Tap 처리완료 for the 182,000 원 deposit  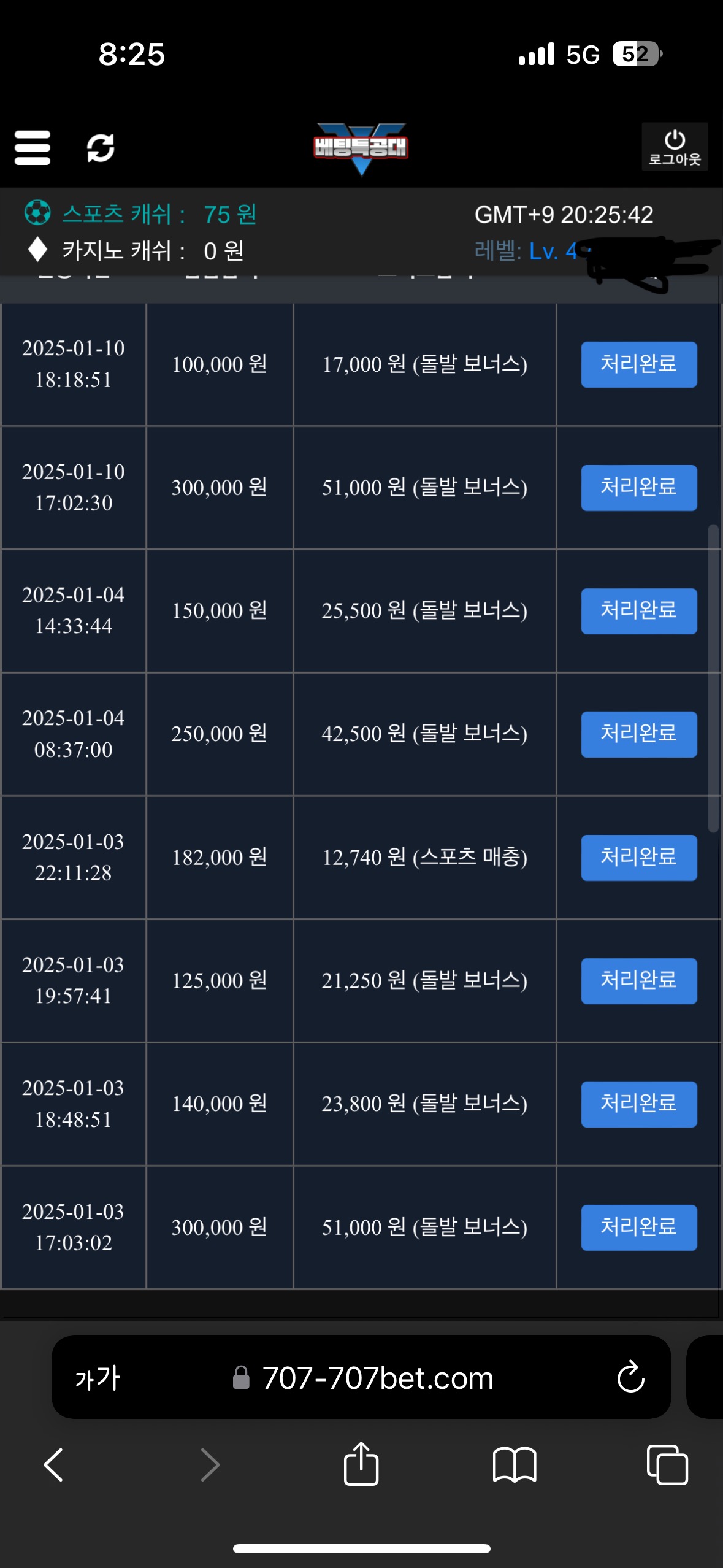point(638,858)
